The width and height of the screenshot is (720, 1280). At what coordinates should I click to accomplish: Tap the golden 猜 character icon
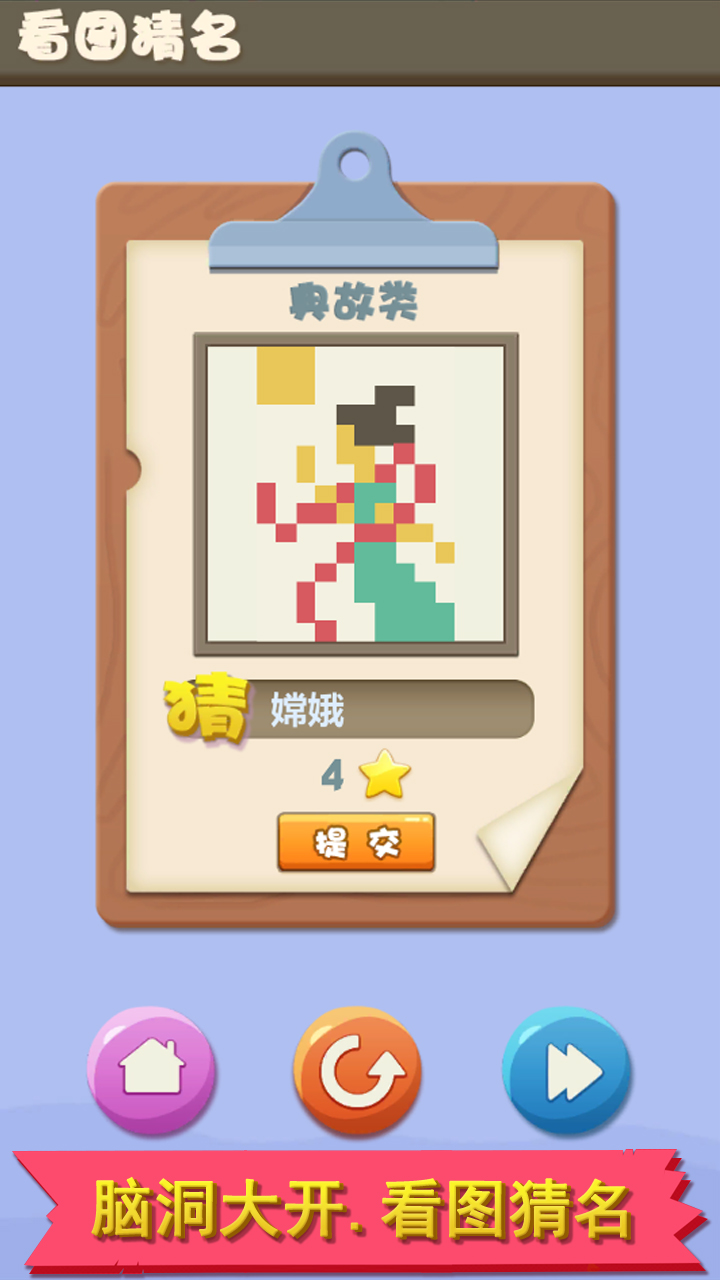[x=203, y=706]
